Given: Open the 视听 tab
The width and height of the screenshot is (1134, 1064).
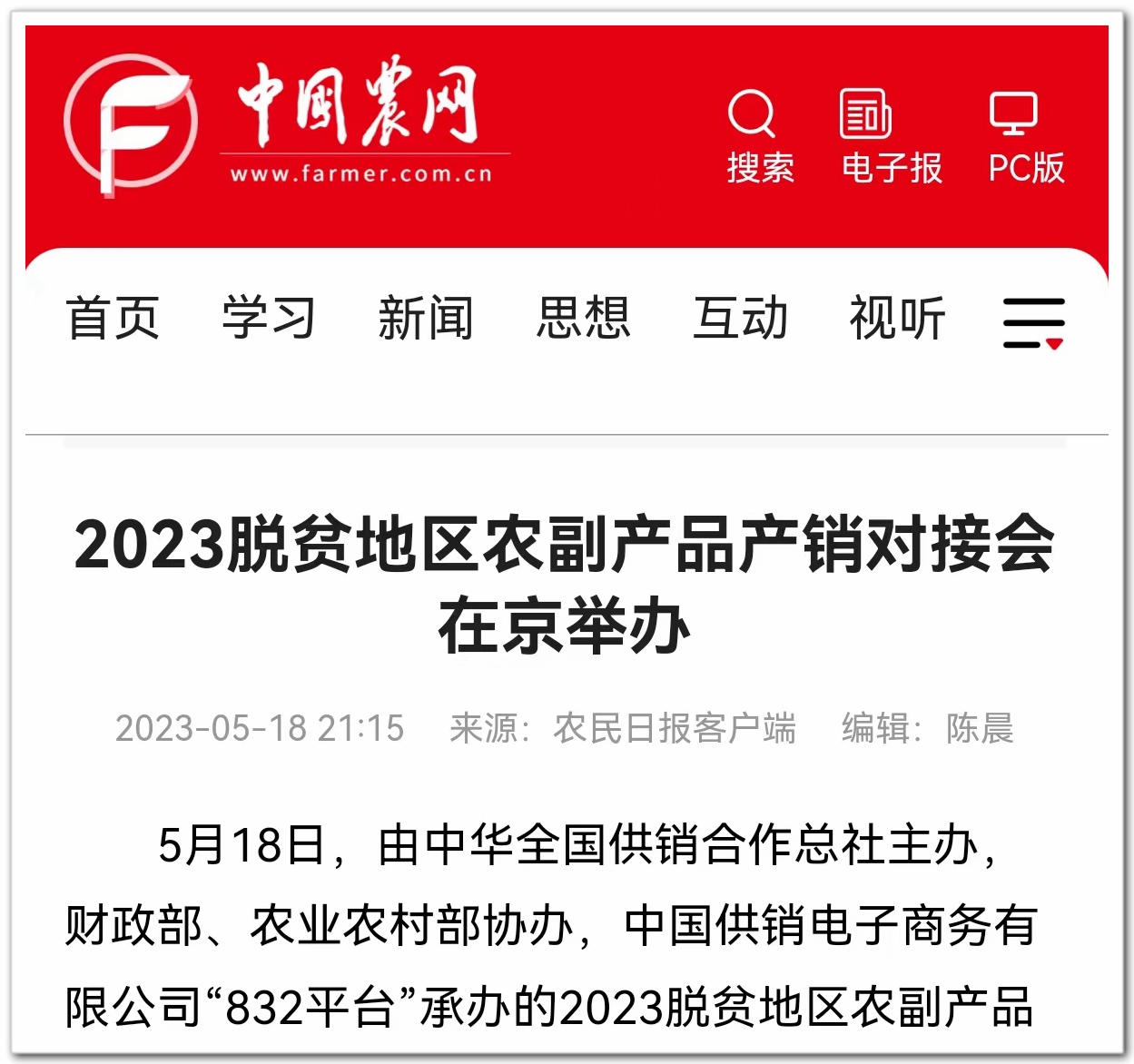Looking at the screenshot, I should point(897,318).
